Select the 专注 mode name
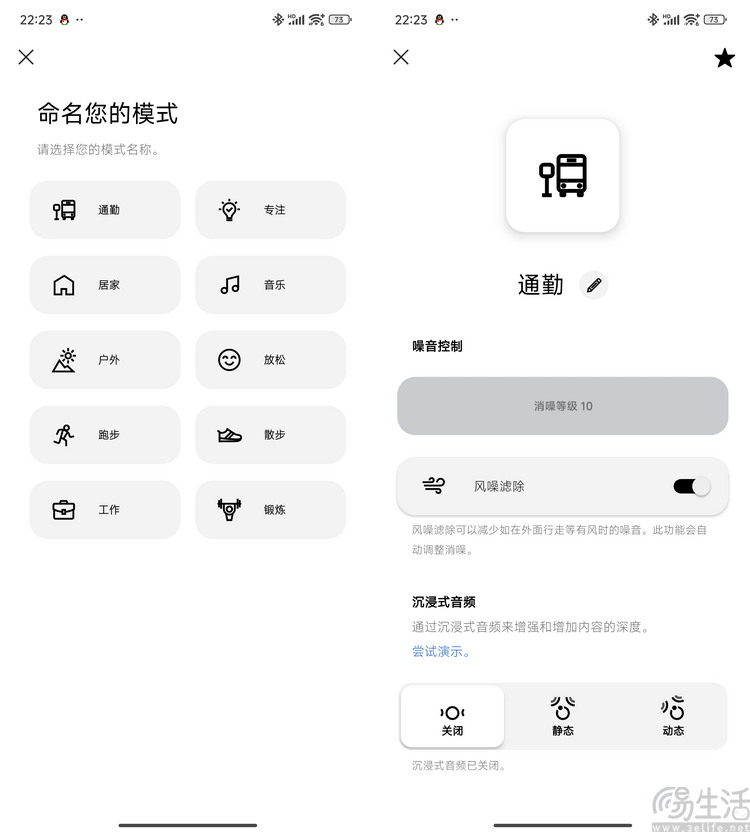The width and height of the screenshot is (750, 833). (x=270, y=210)
